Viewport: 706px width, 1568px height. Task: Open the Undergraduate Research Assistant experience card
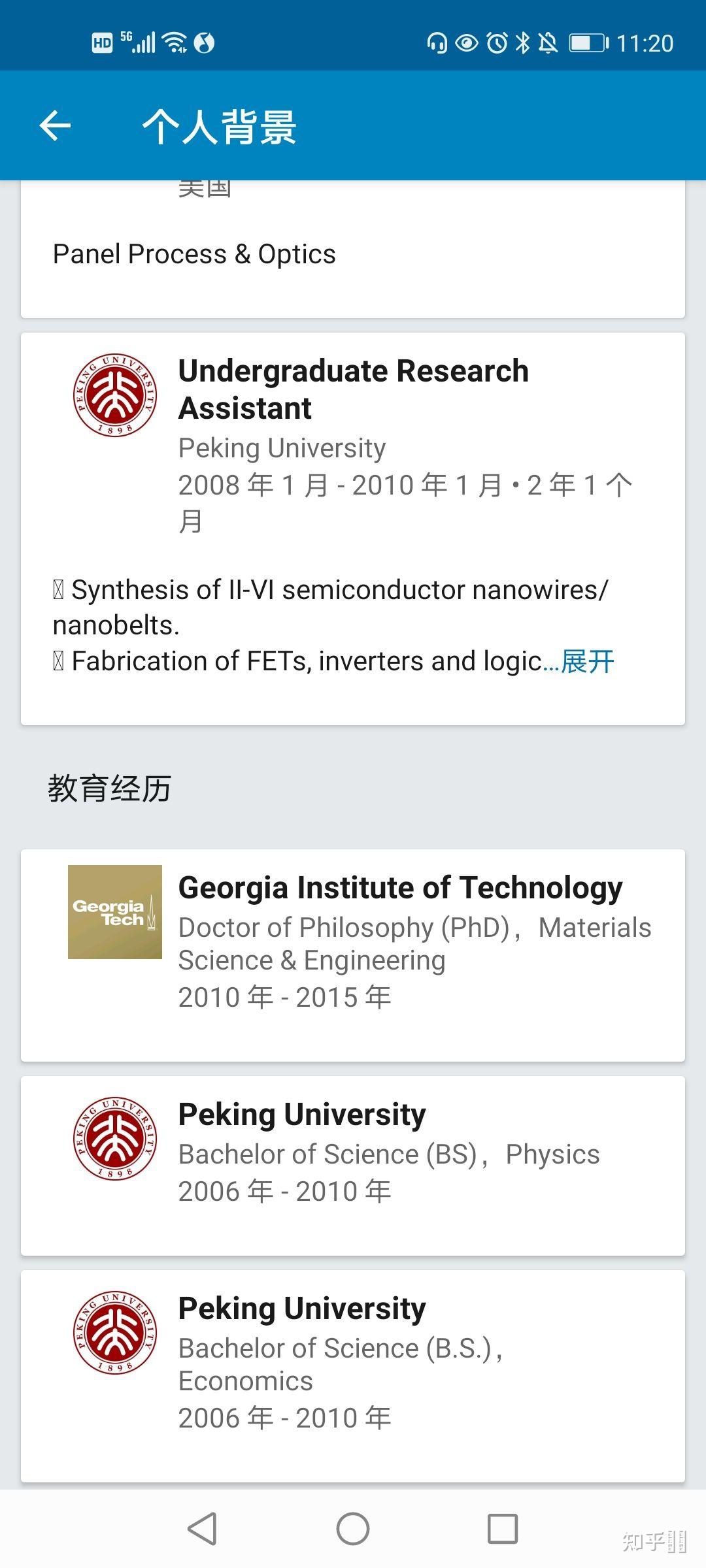[x=353, y=389]
